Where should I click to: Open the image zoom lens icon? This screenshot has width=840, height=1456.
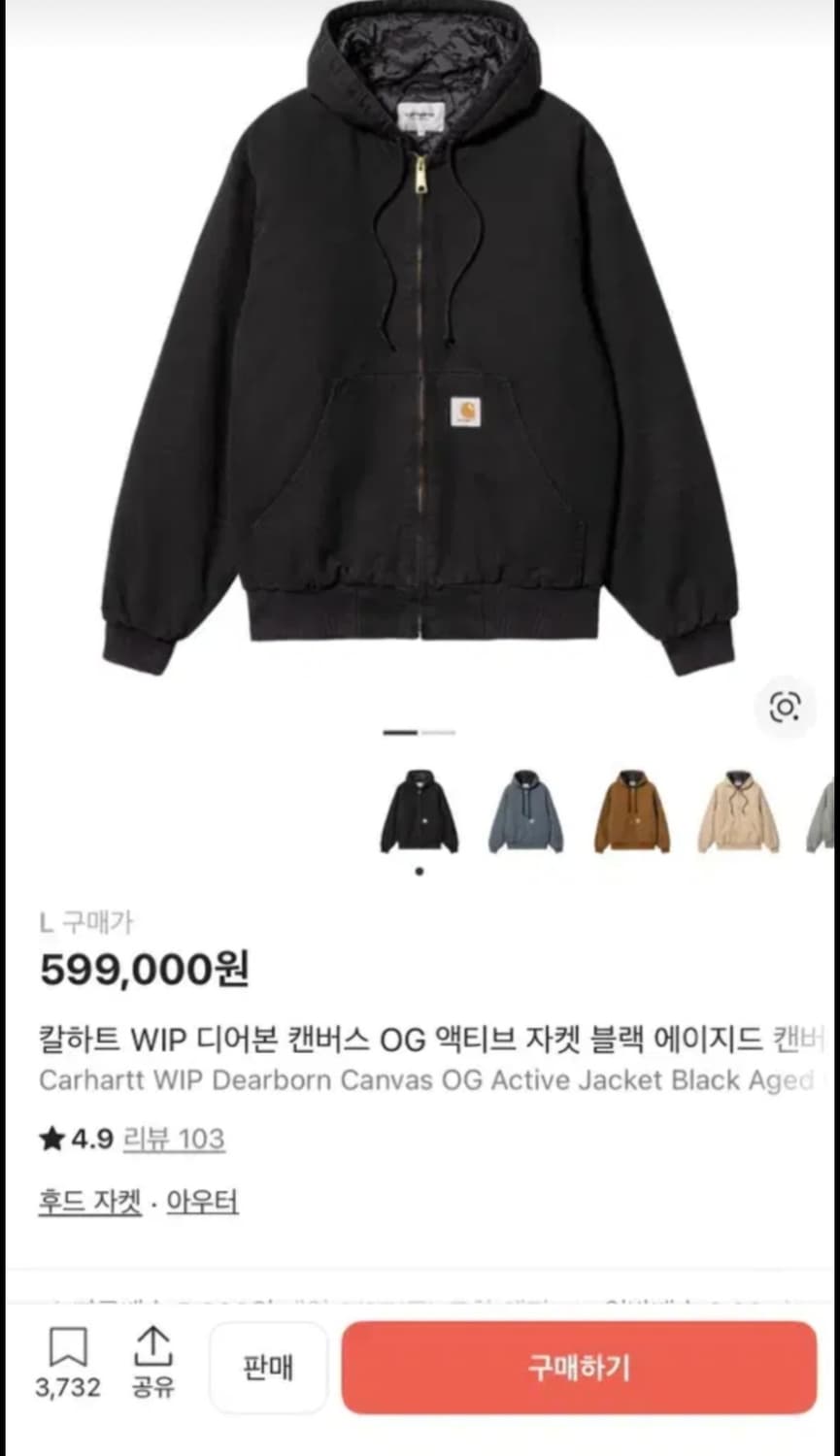pos(786,708)
